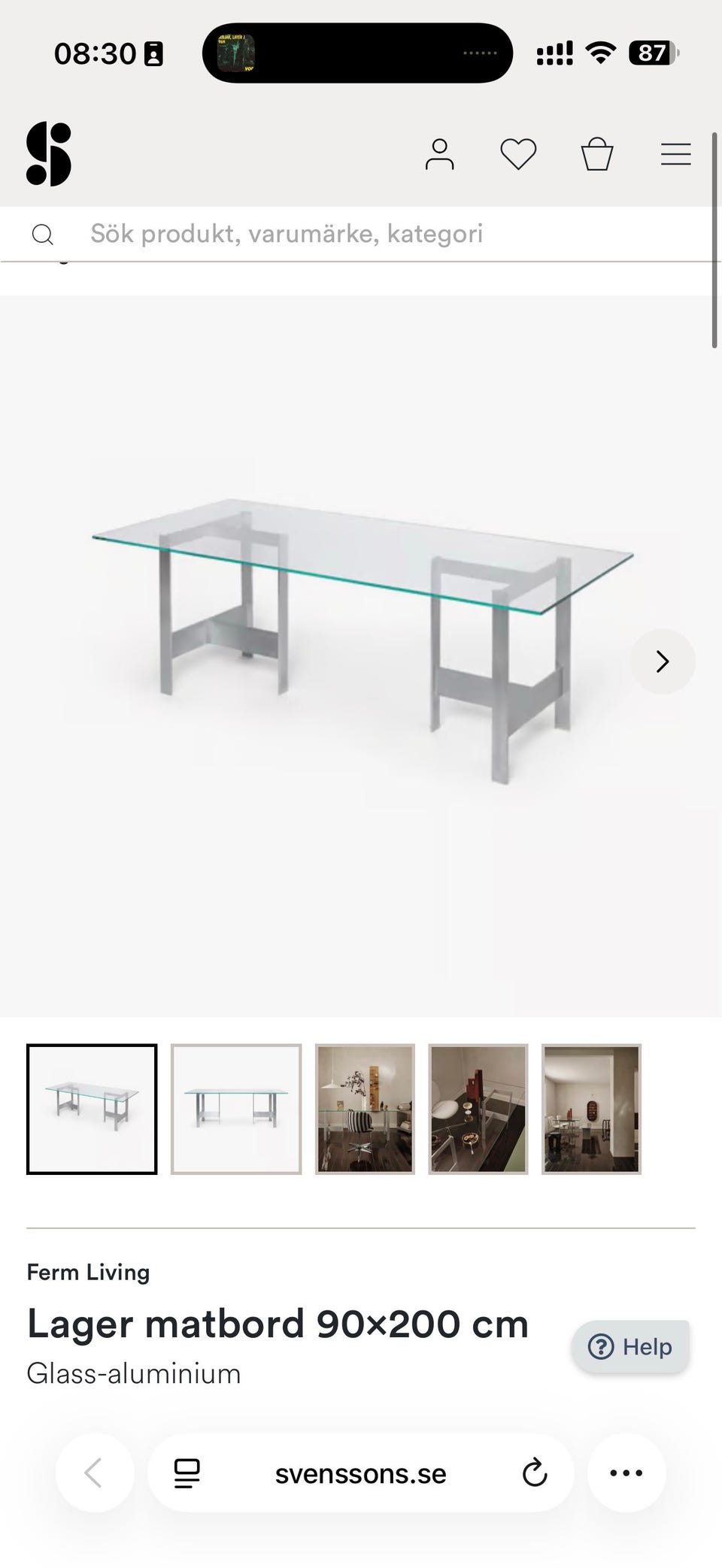The height and width of the screenshot is (1568, 722).
Task: Open the user account icon
Action: (x=441, y=154)
